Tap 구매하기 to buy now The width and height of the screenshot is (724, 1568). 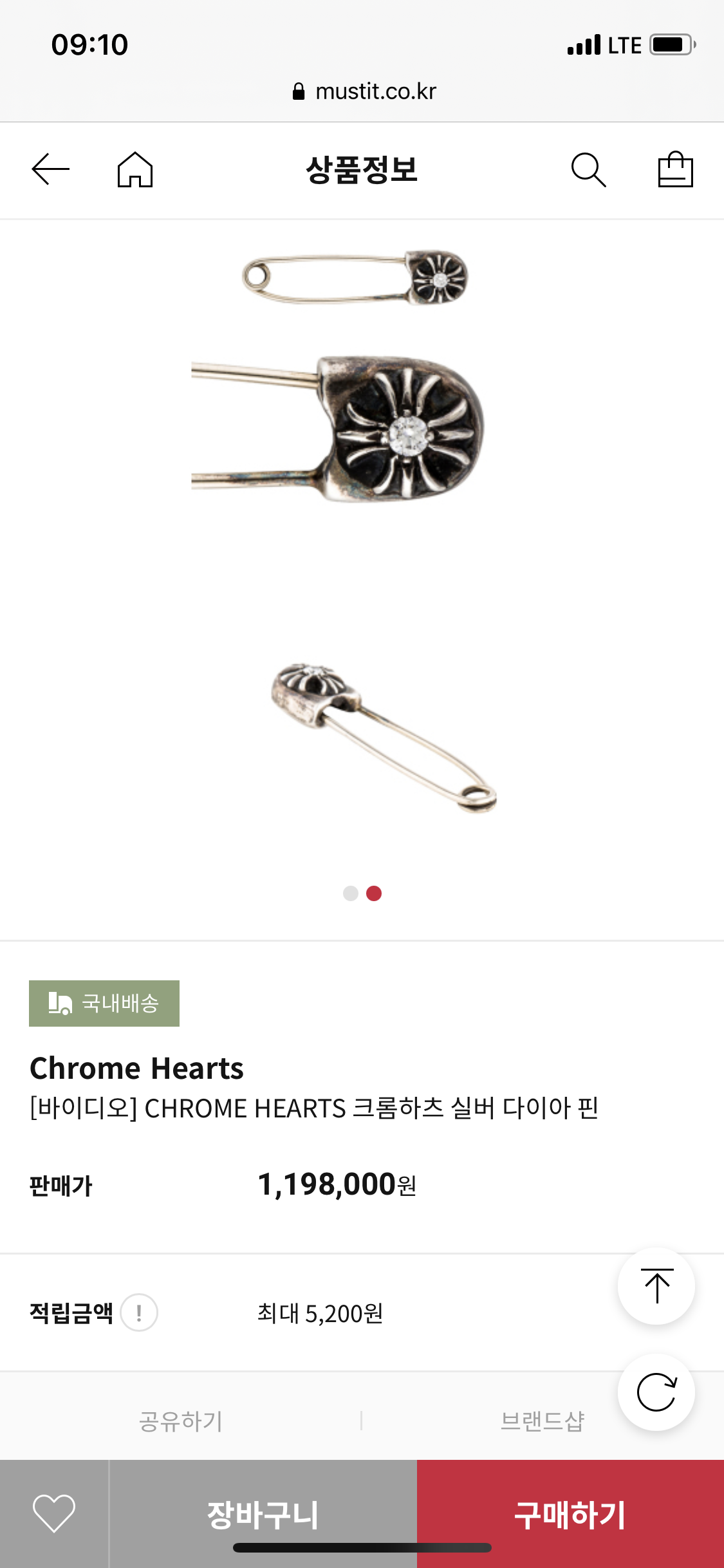570,1513
